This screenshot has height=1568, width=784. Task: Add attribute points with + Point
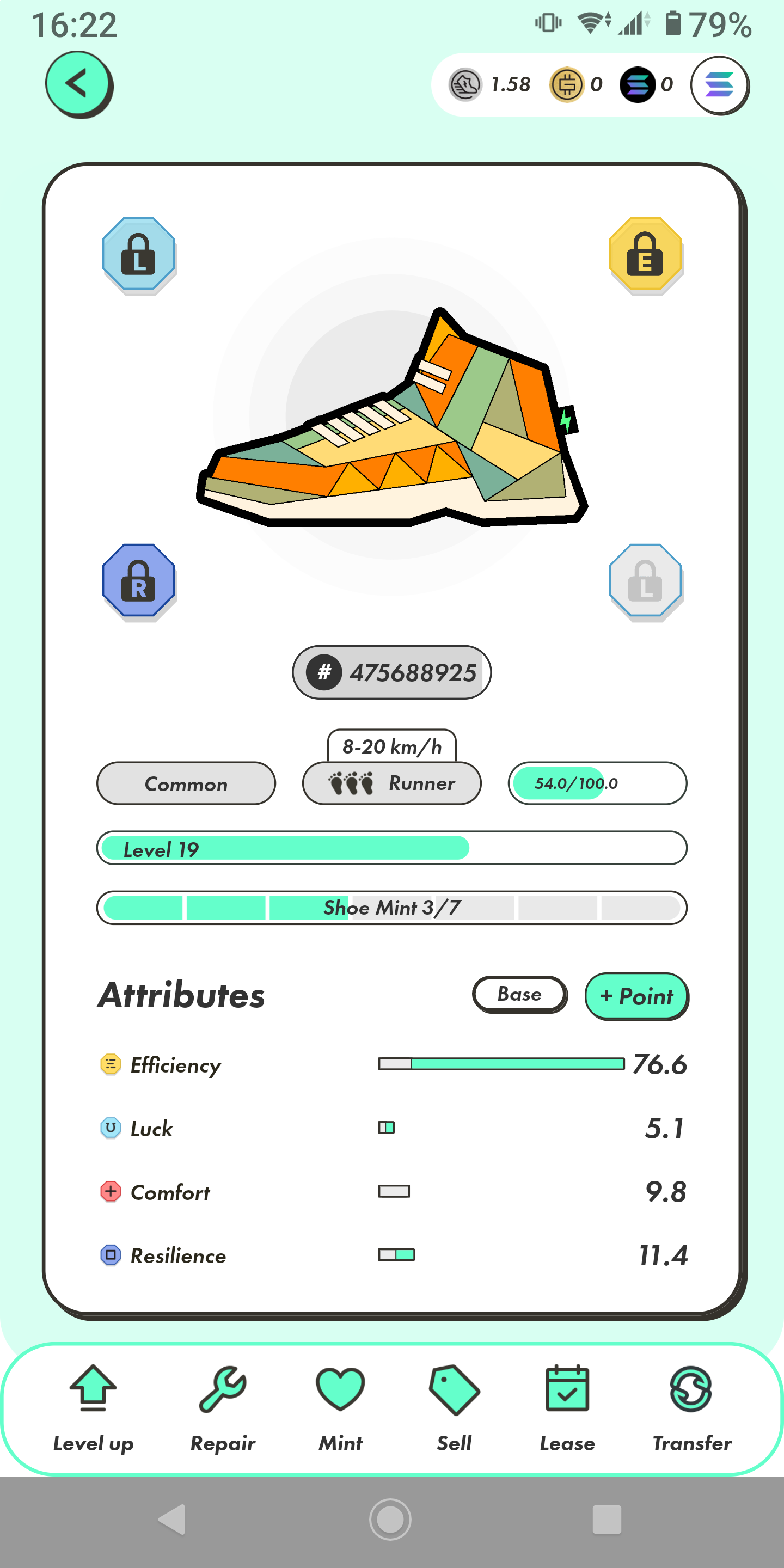pos(636,996)
